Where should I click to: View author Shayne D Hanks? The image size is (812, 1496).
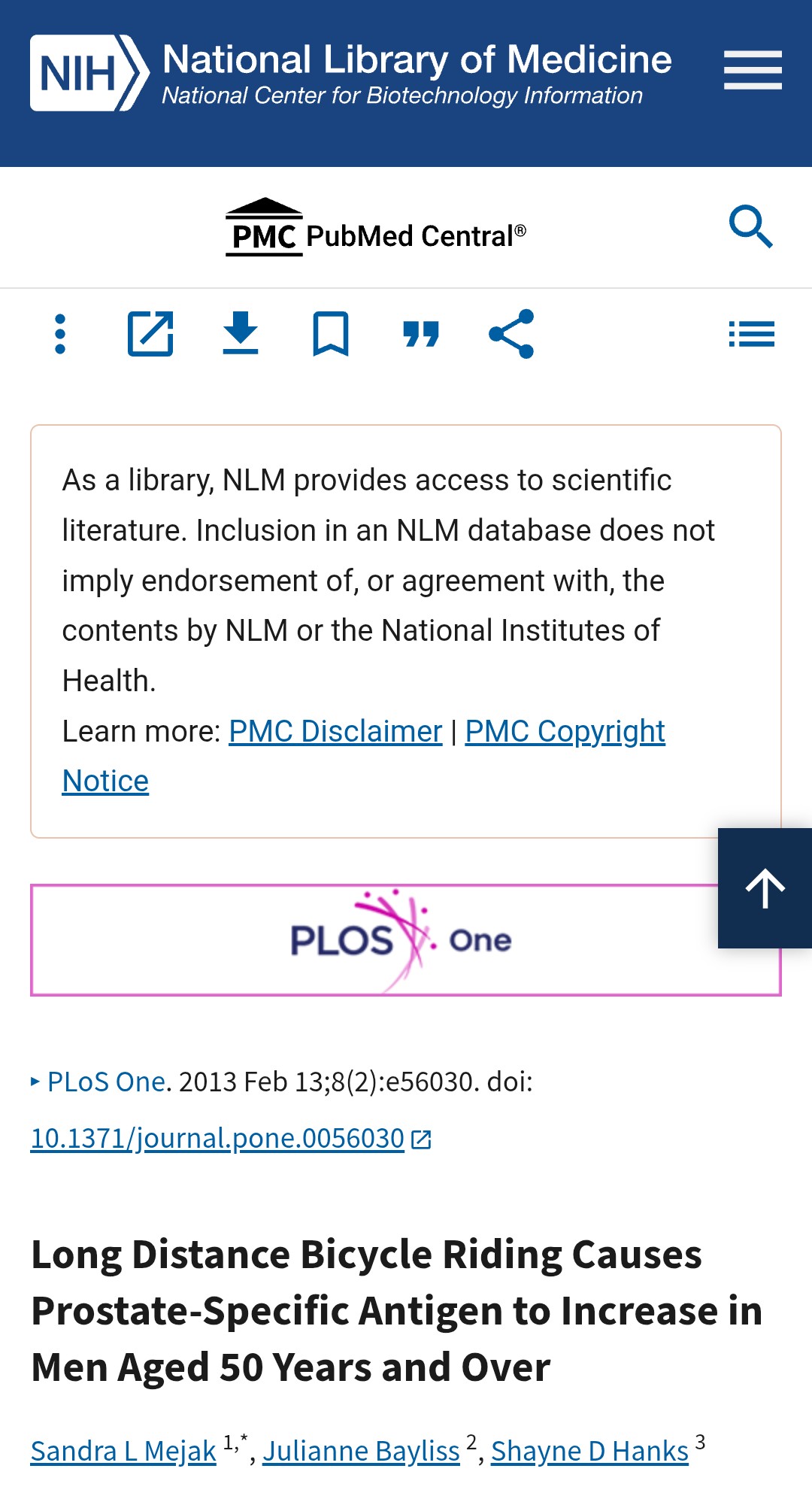click(x=589, y=1451)
